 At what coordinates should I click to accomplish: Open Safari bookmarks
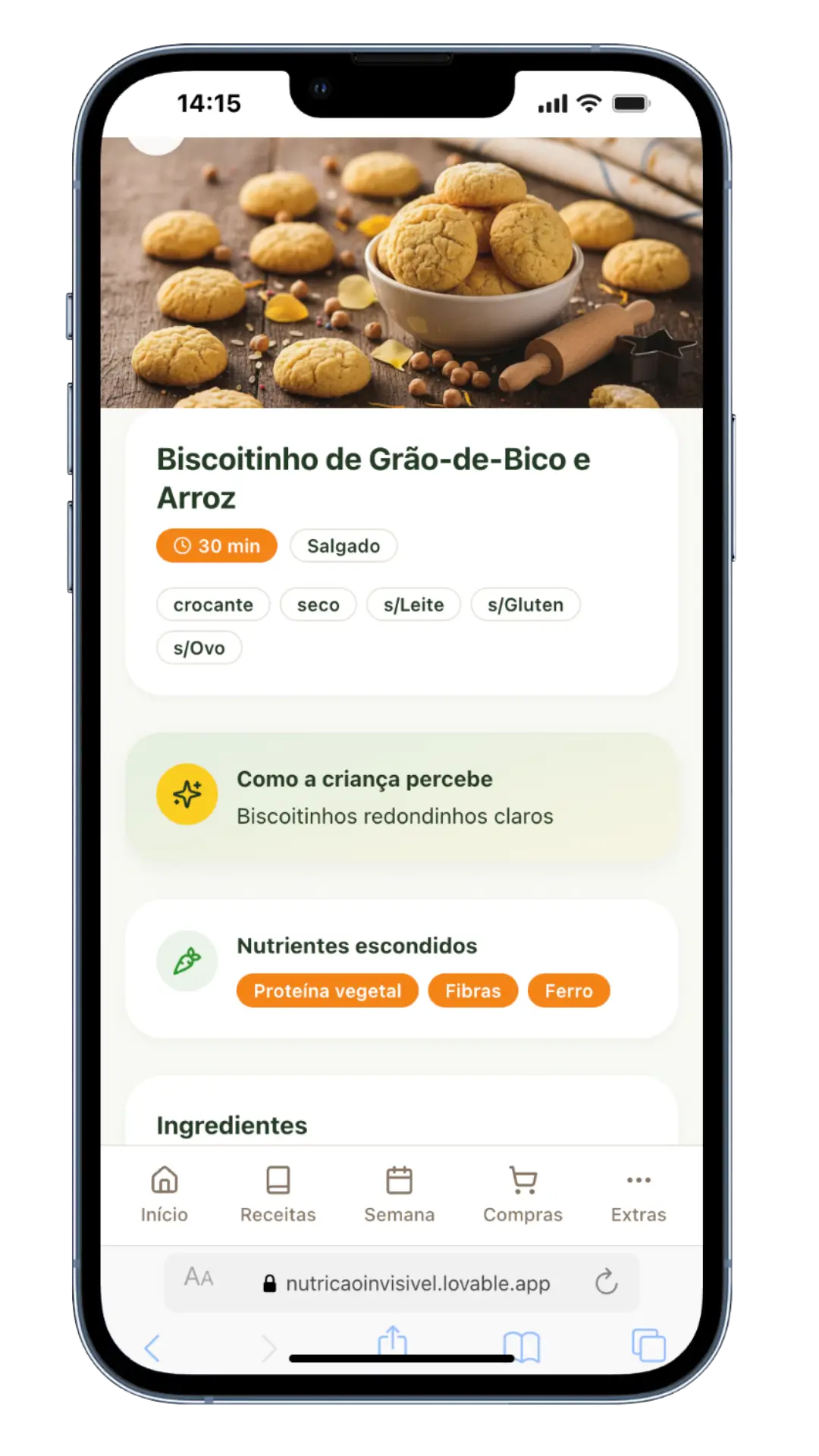click(521, 1347)
